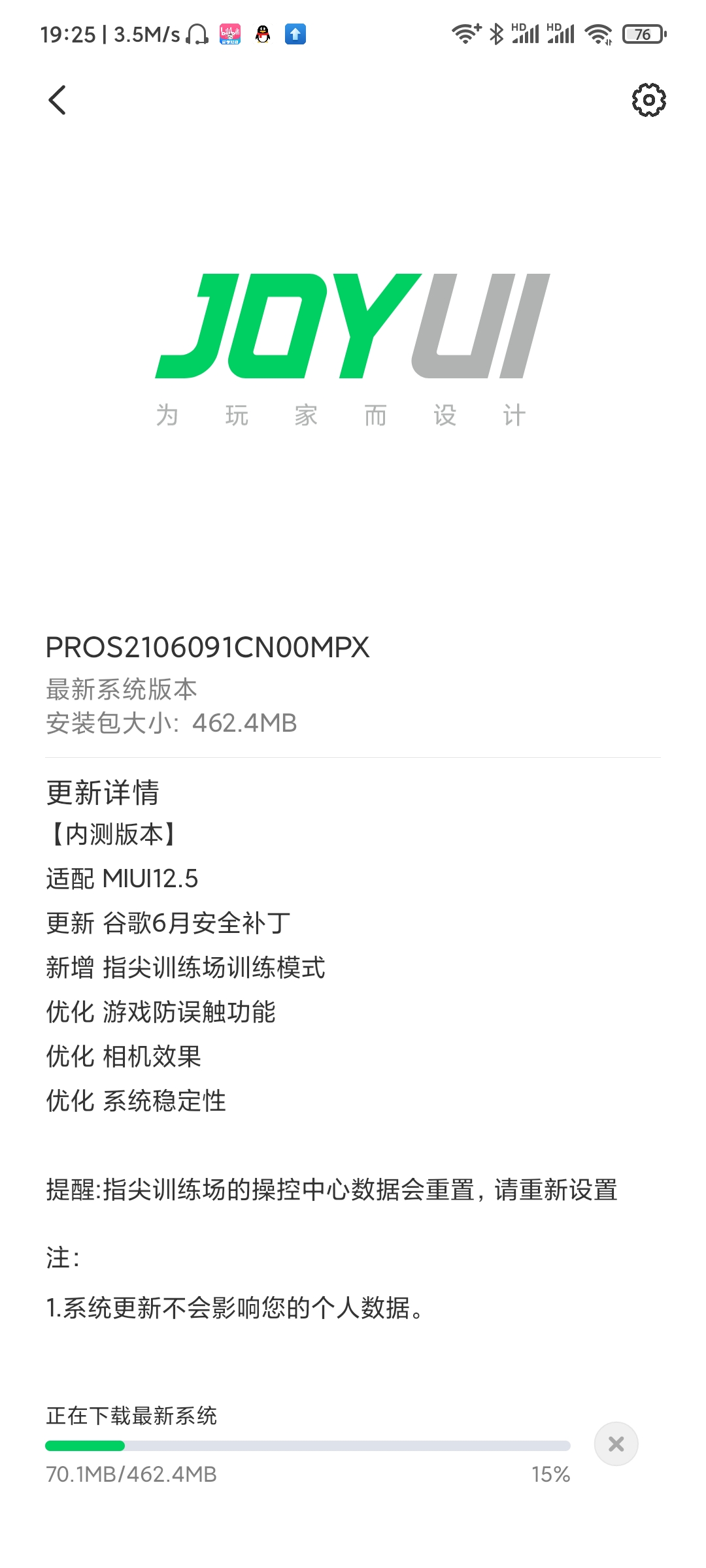Cancel the system update download
Image resolution: width=706 pixels, height=1568 pixels.
(616, 1444)
